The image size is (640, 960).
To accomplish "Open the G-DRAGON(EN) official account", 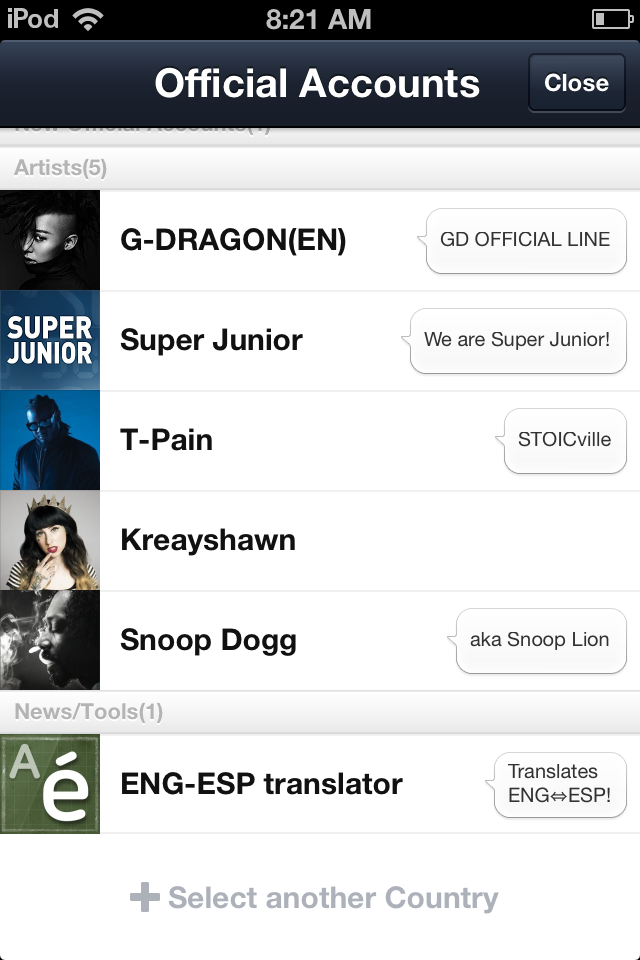I will [x=233, y=240].
